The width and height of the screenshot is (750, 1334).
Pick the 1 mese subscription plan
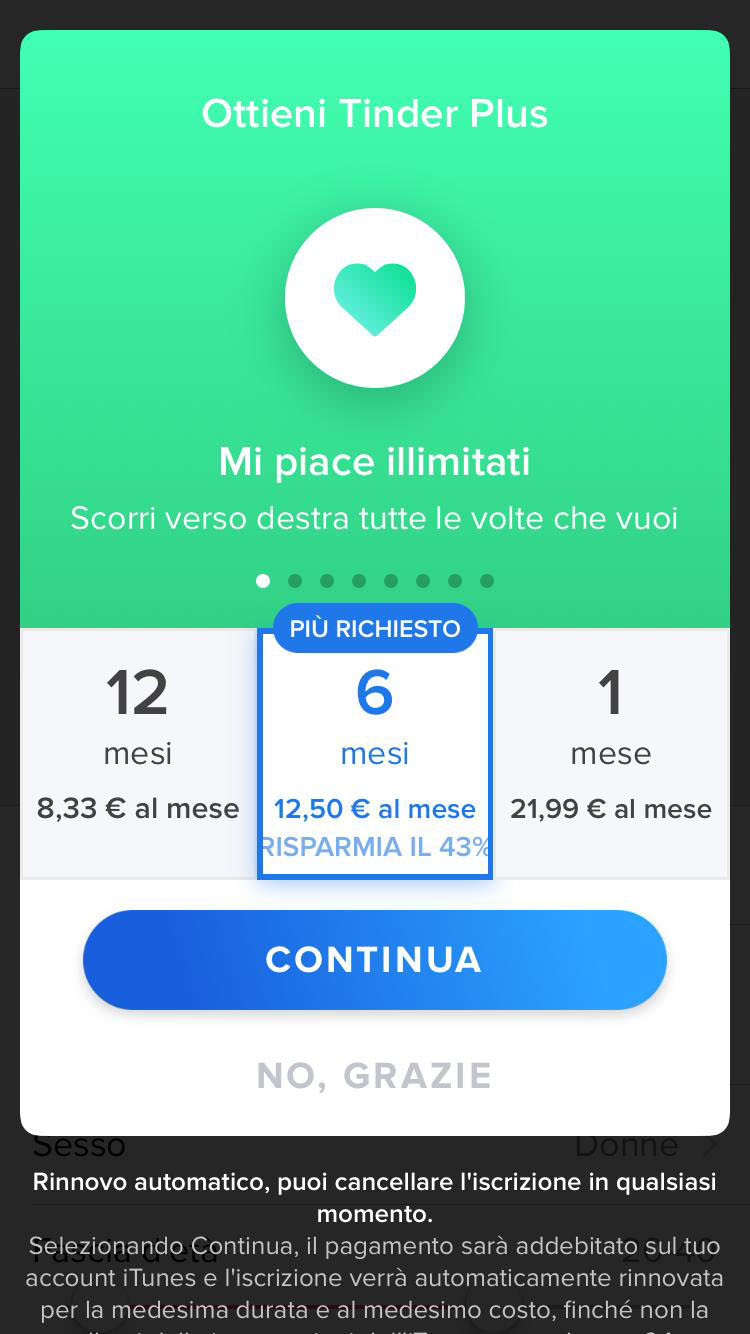click(x=611, y=750)
